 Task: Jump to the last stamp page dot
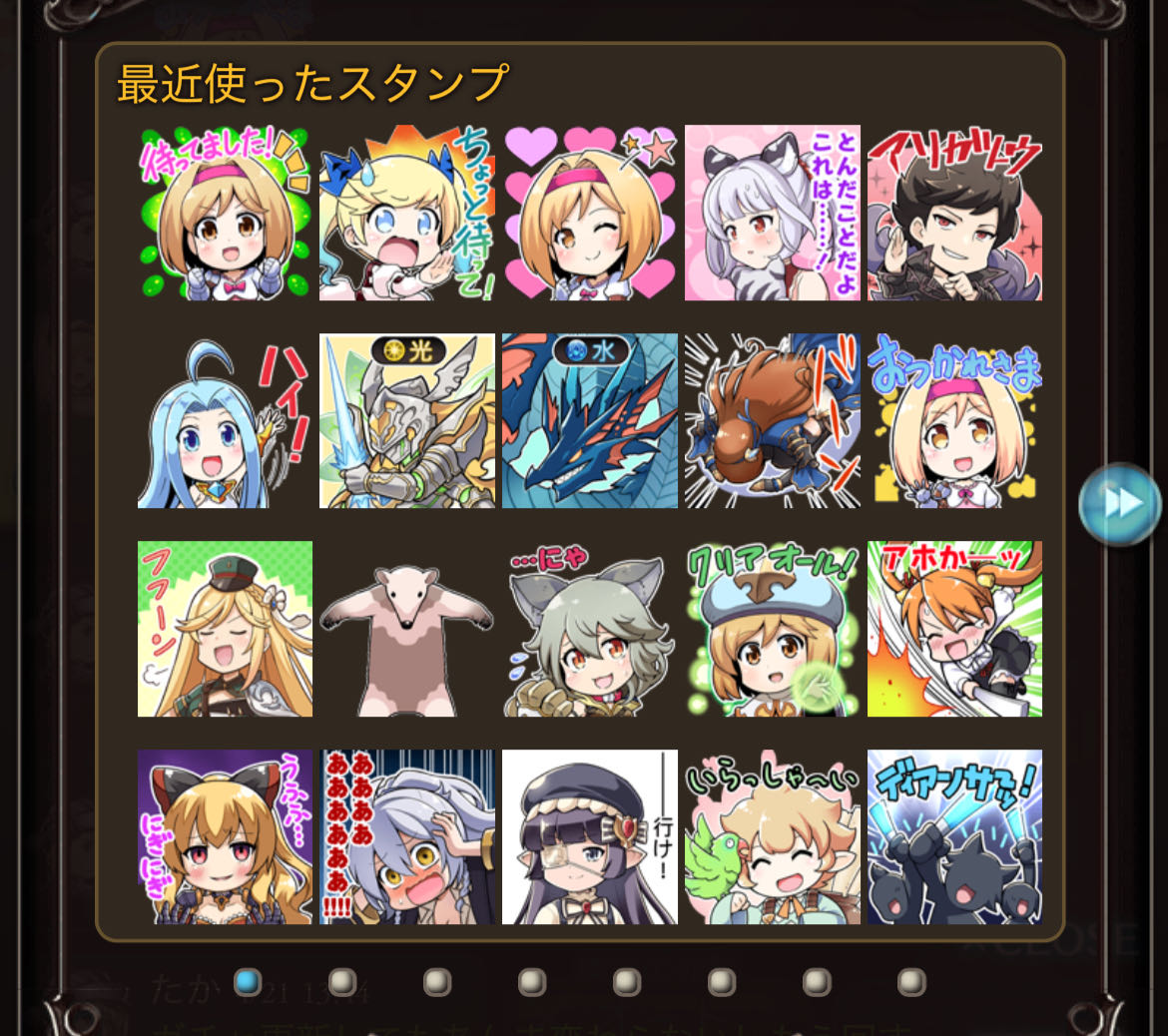pyautogui.click(x=911, y=982)
